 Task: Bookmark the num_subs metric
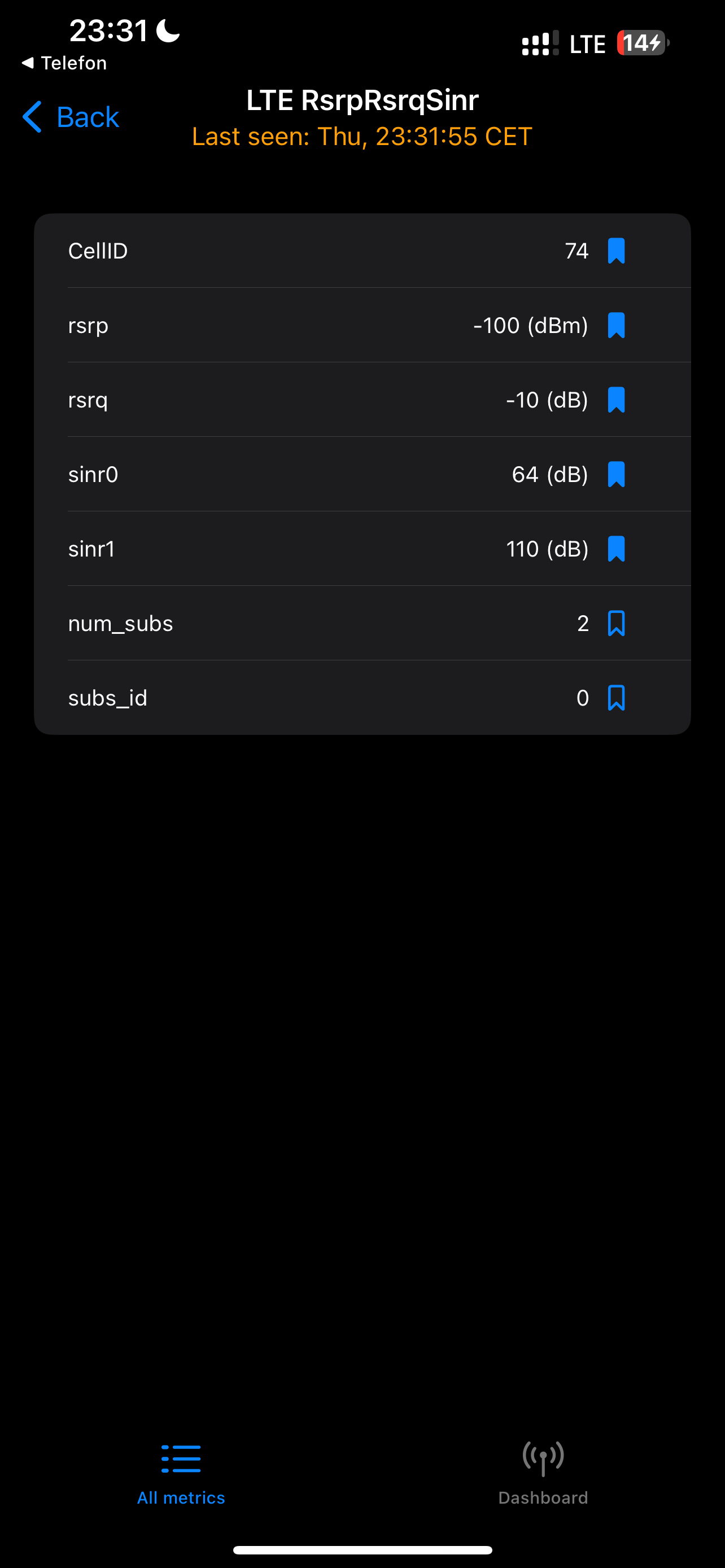click(x=616, y=623)
